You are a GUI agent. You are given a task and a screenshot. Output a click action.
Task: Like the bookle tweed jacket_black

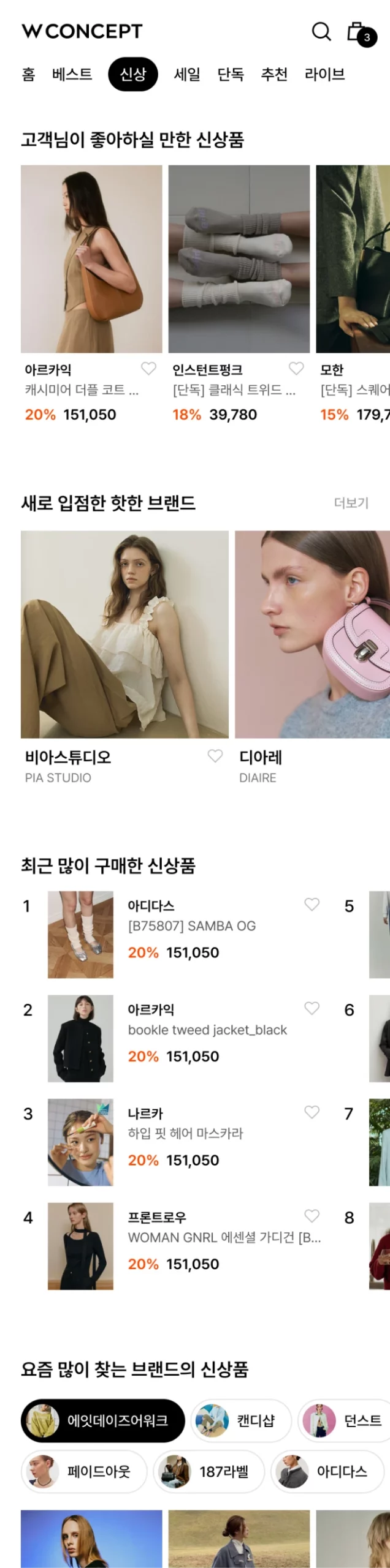pos(312,1008)
